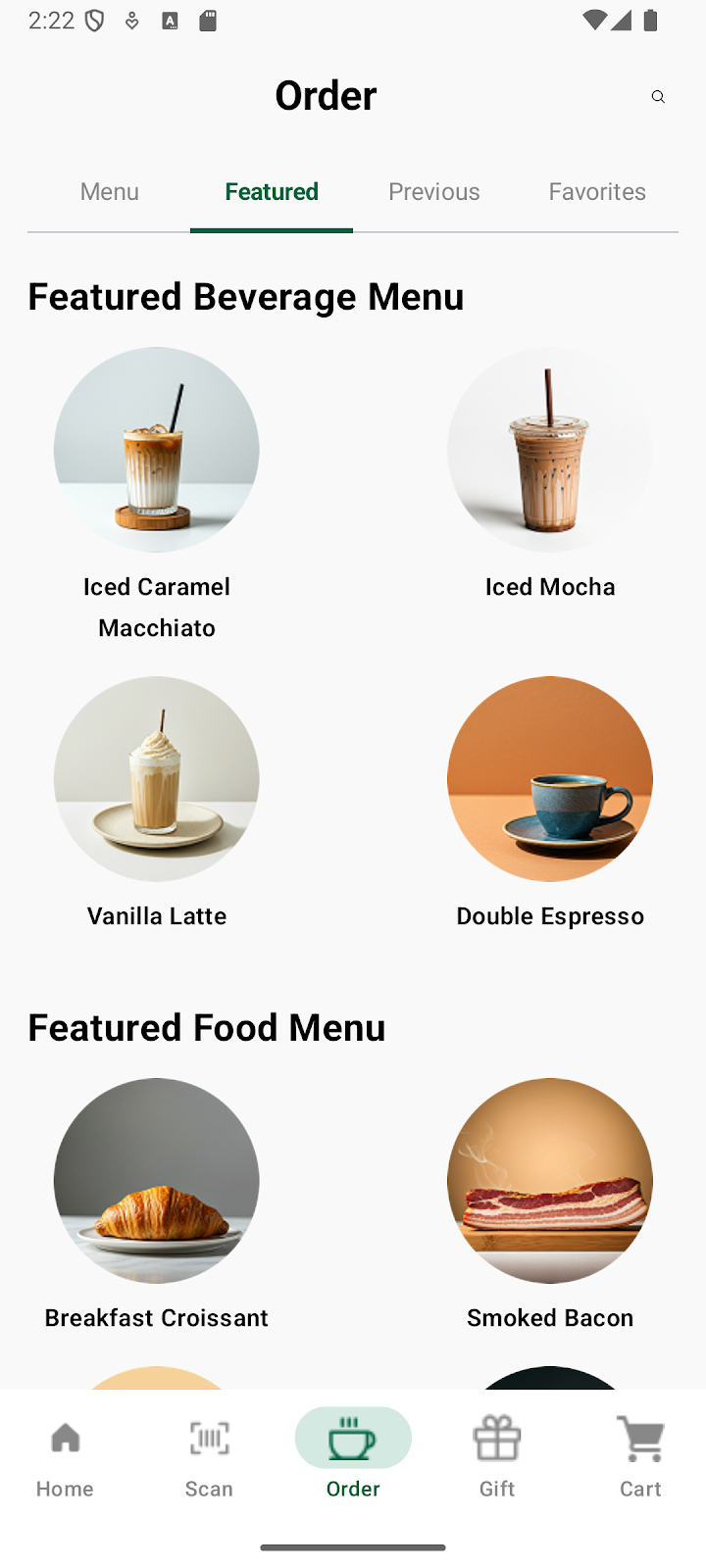This screenshot has width=706, height=1568.
Task: Select the Iced Mocha drink
Action: pos(550,474)
